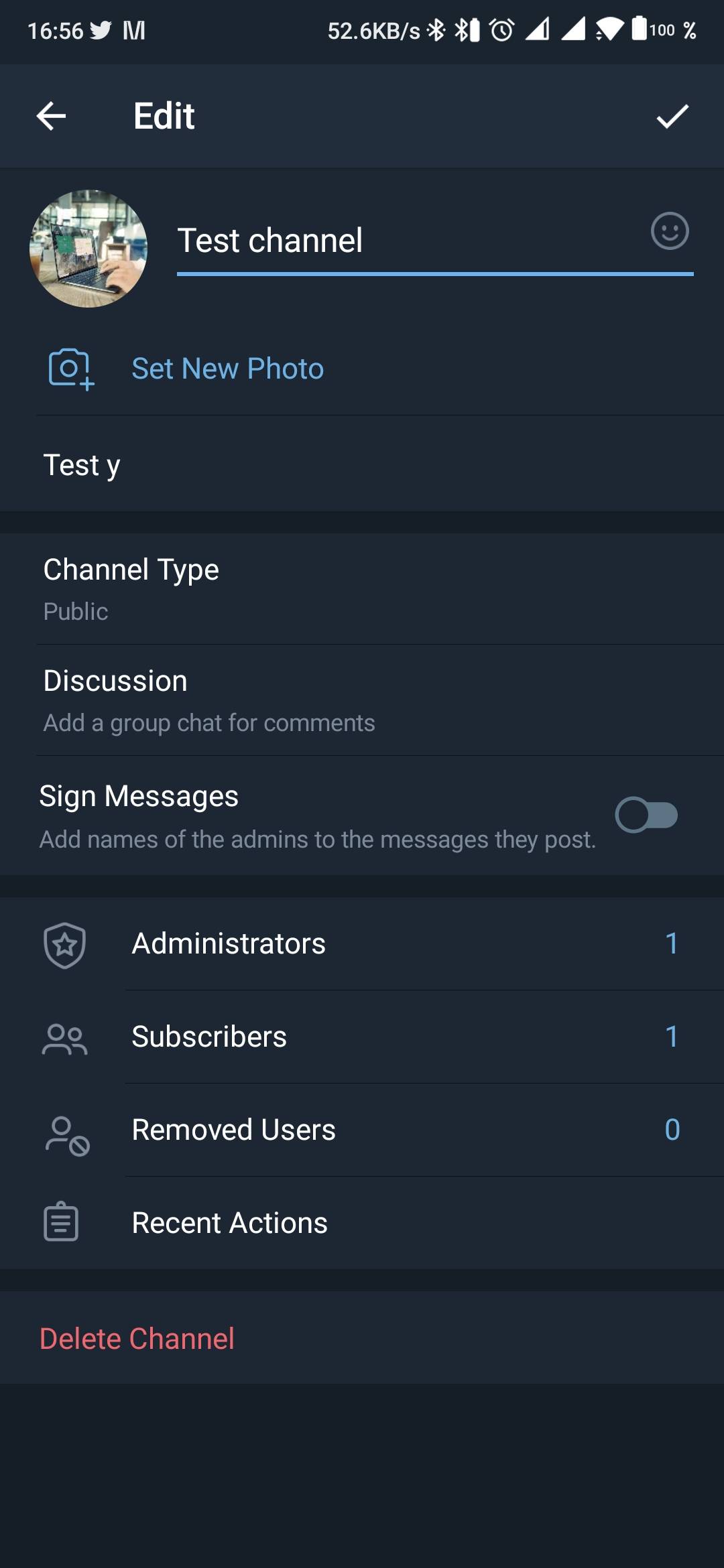
Task: Show Removed Users
Action: (x=362, y=1130)
